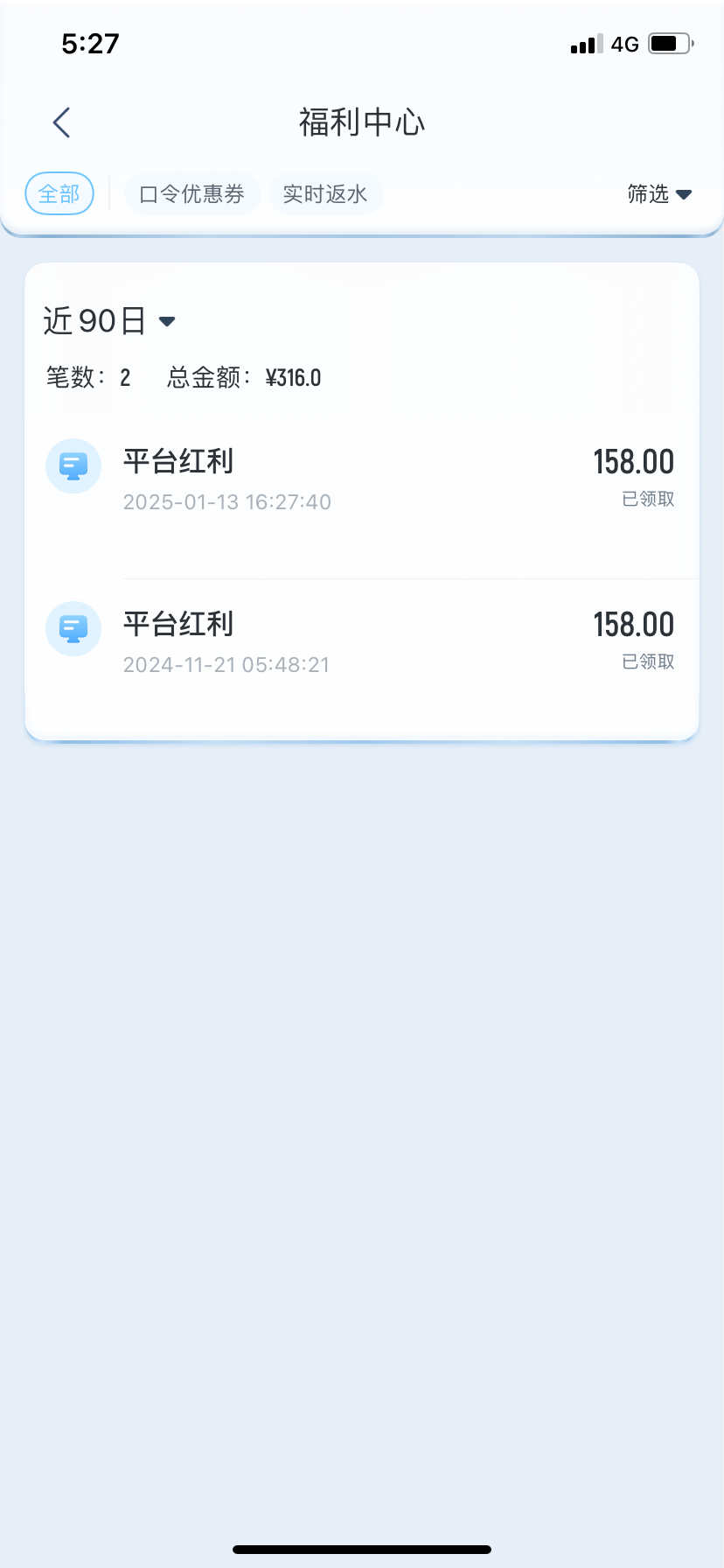Switch to 实时返水 tab
Screen dimensions: 724x1568
[324, 193]
